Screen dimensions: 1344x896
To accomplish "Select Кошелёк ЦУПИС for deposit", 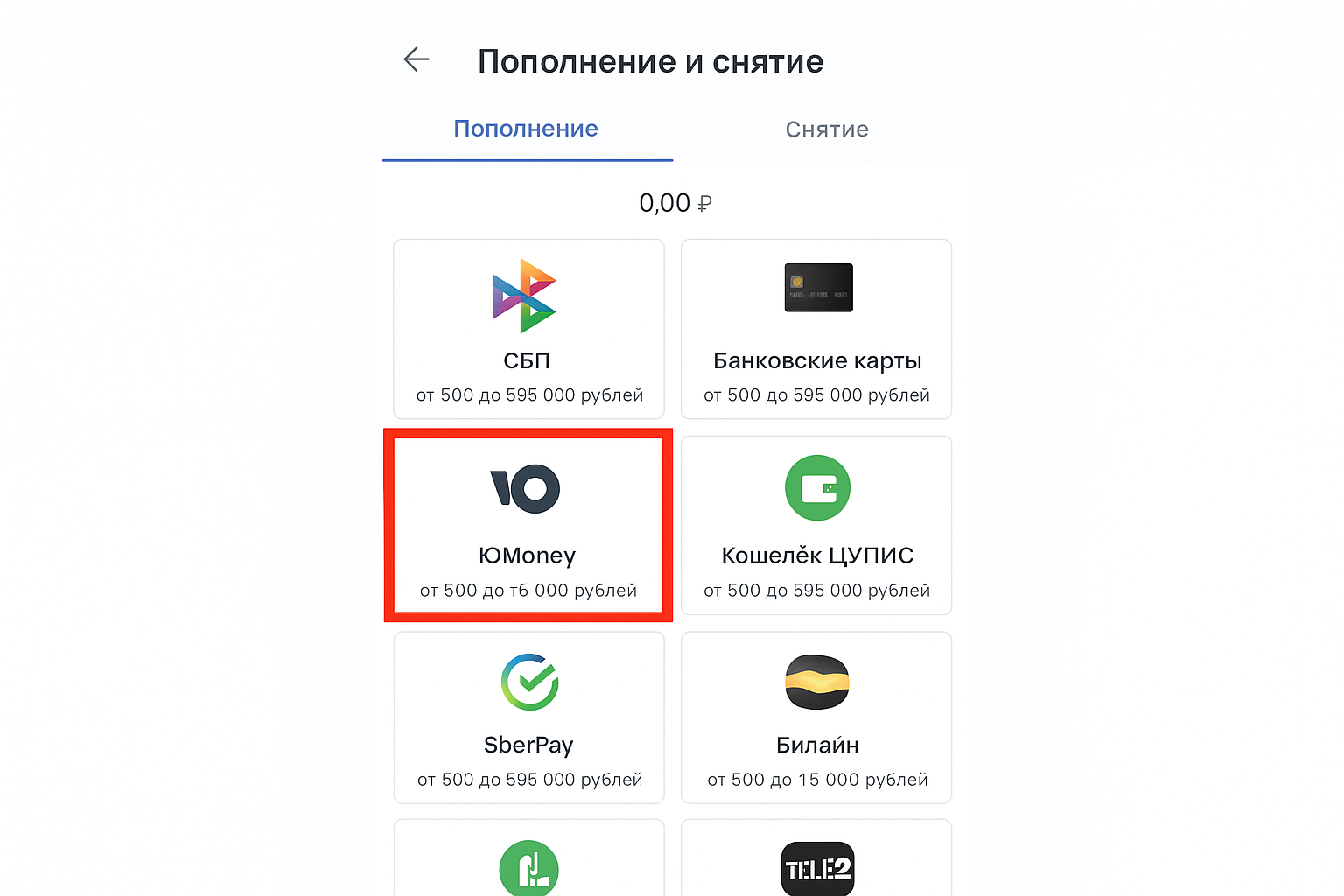I will pos(816,525).
